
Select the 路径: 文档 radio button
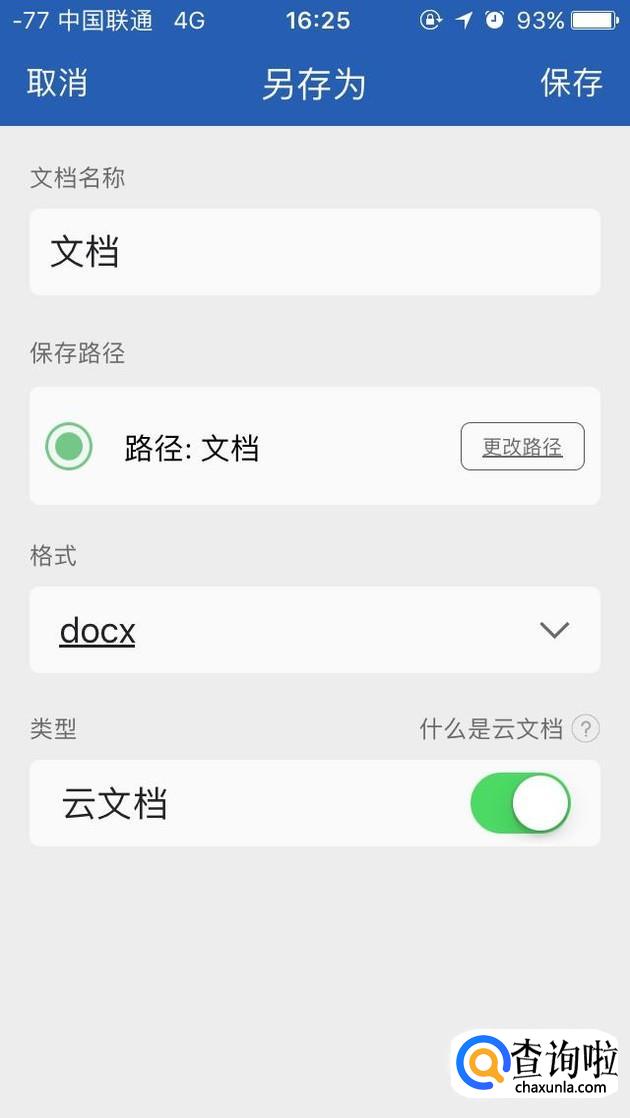tap(69, 446)
